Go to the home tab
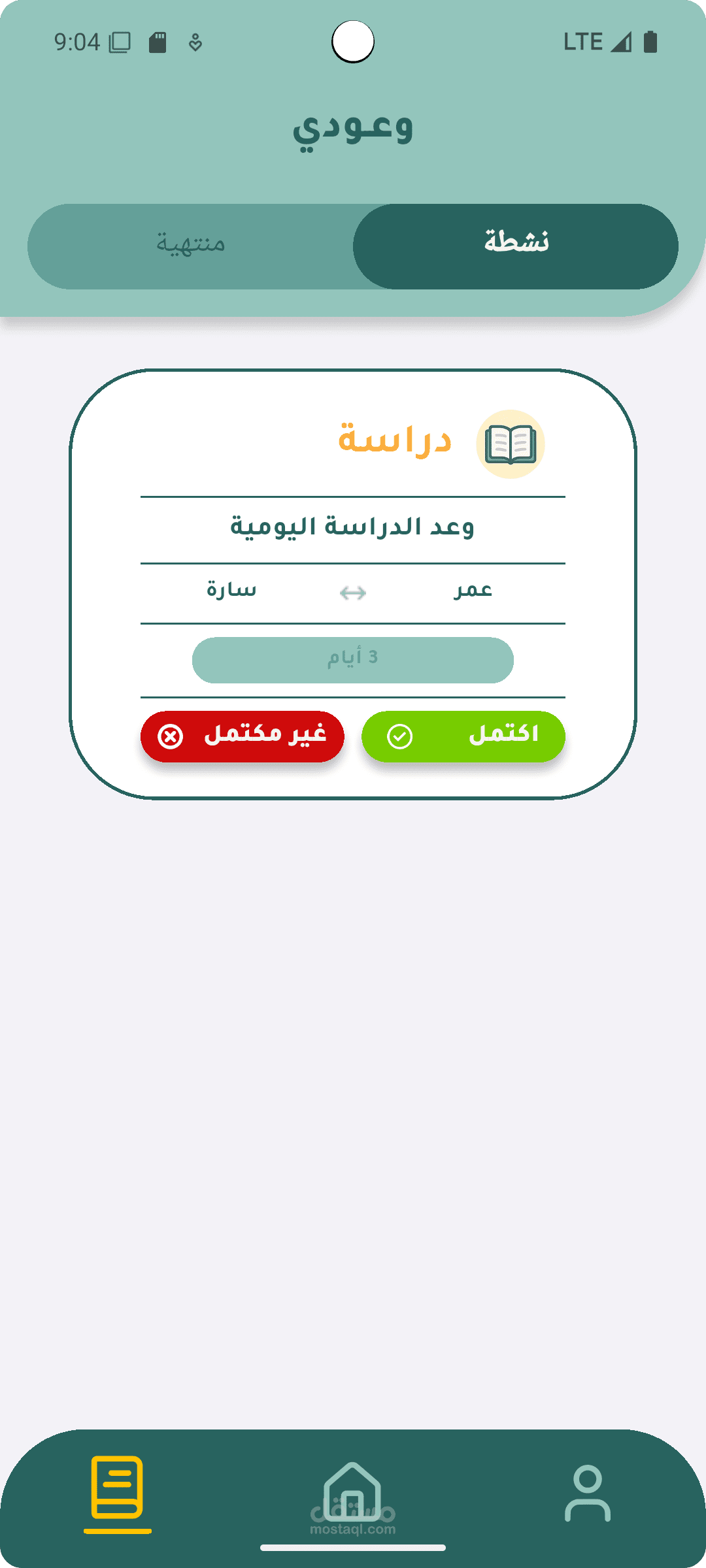 [x=352, y=1493]
